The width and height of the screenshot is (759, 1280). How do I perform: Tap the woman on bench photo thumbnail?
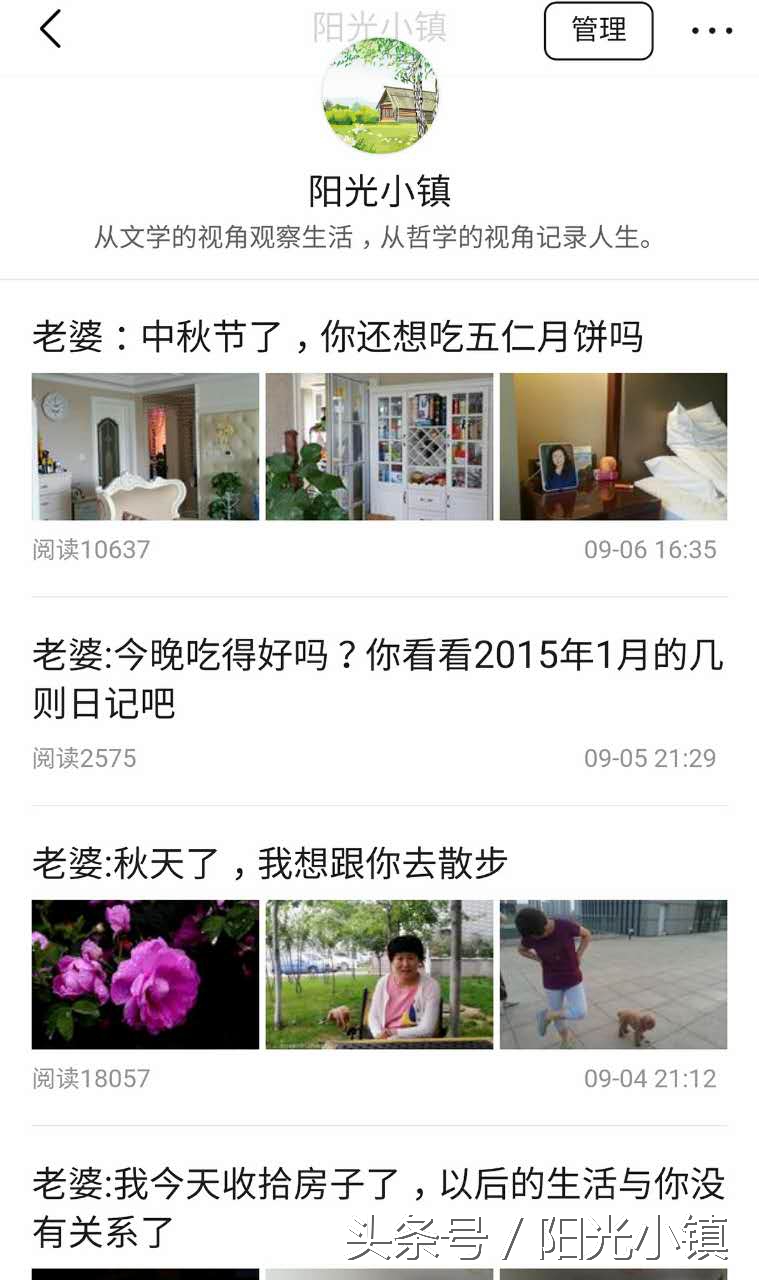click(379, 973)
